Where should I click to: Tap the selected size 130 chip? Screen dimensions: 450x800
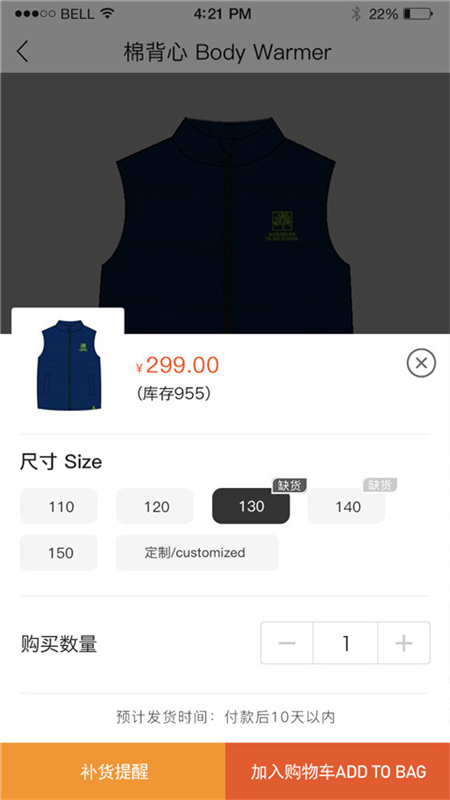(251, 506)
